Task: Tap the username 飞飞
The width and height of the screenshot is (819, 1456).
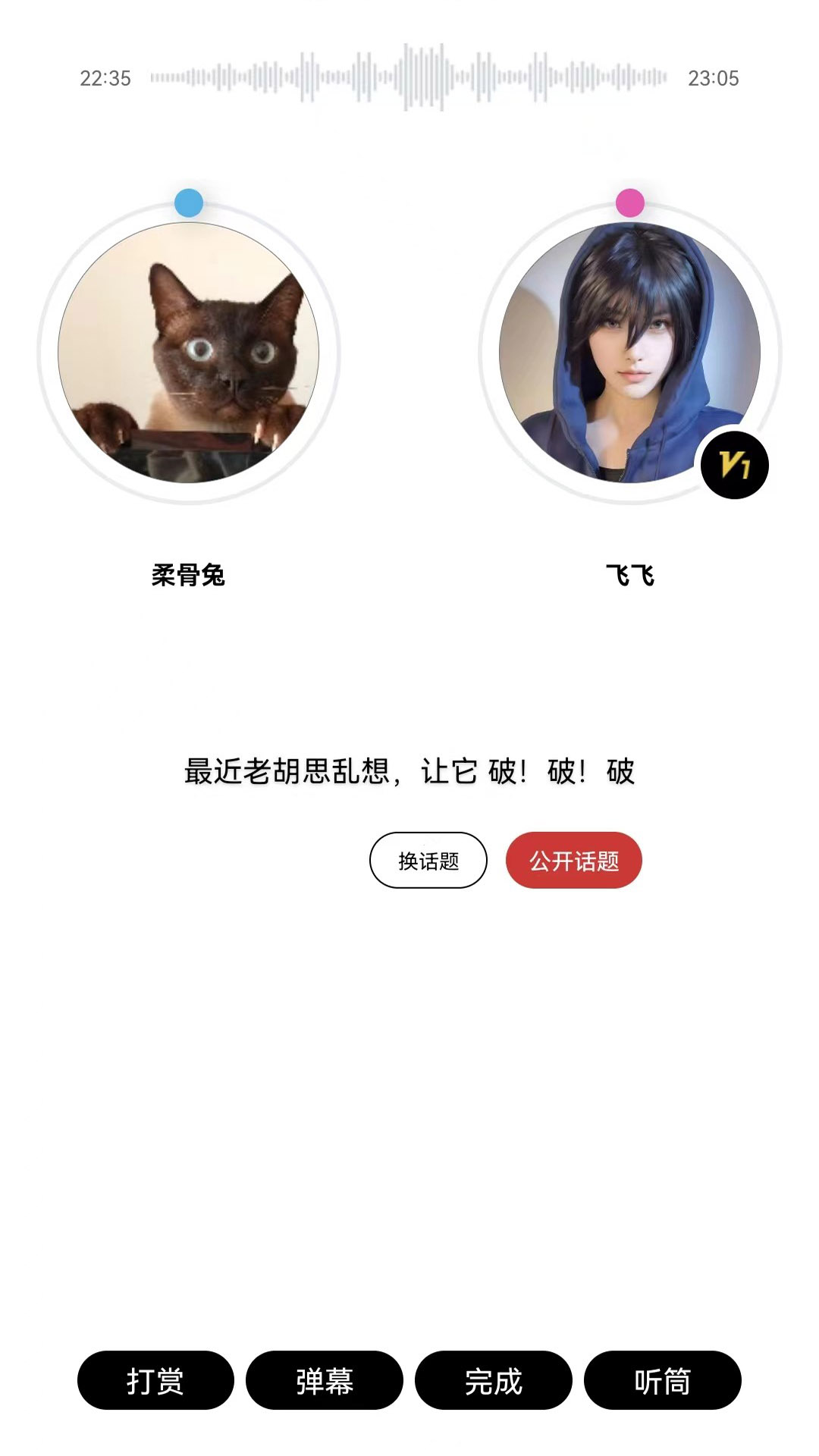Action: [630, 576]
